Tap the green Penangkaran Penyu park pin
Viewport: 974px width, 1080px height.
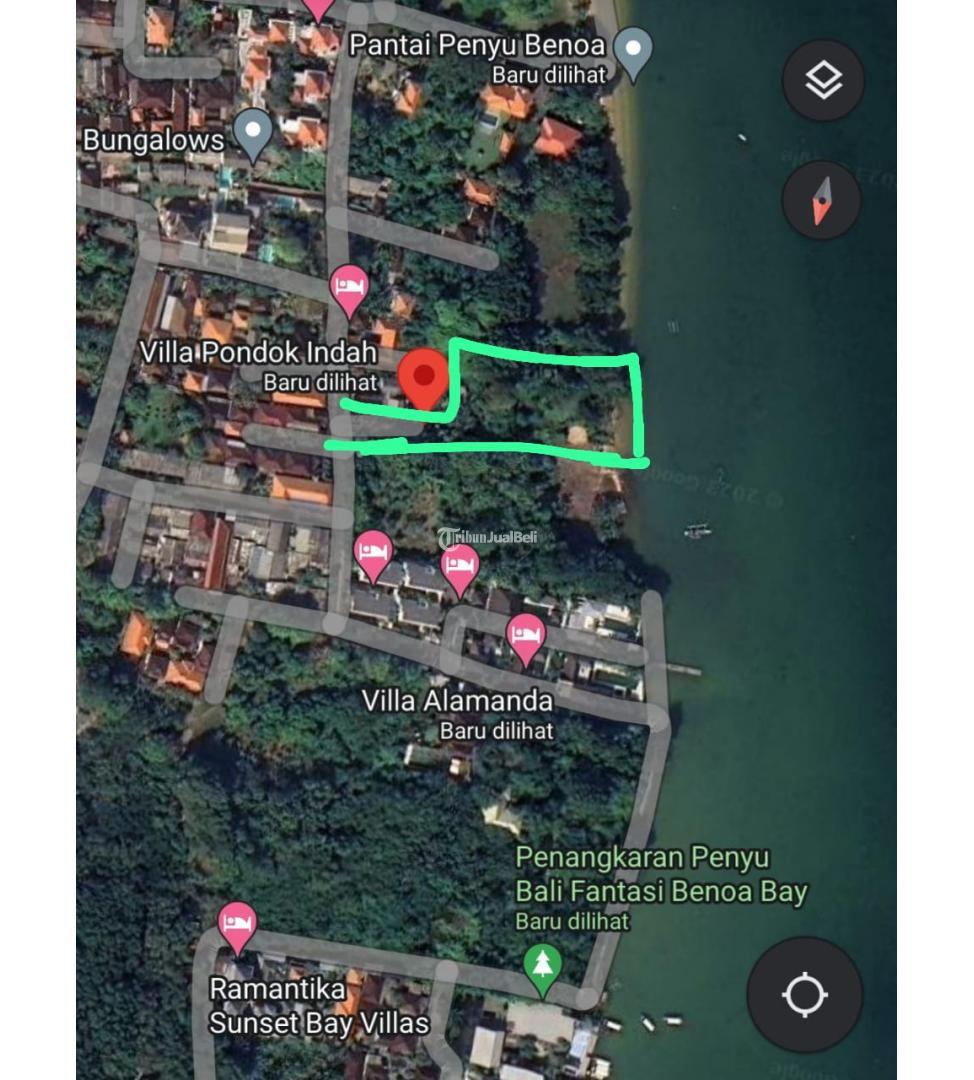(x=542, y=967)
